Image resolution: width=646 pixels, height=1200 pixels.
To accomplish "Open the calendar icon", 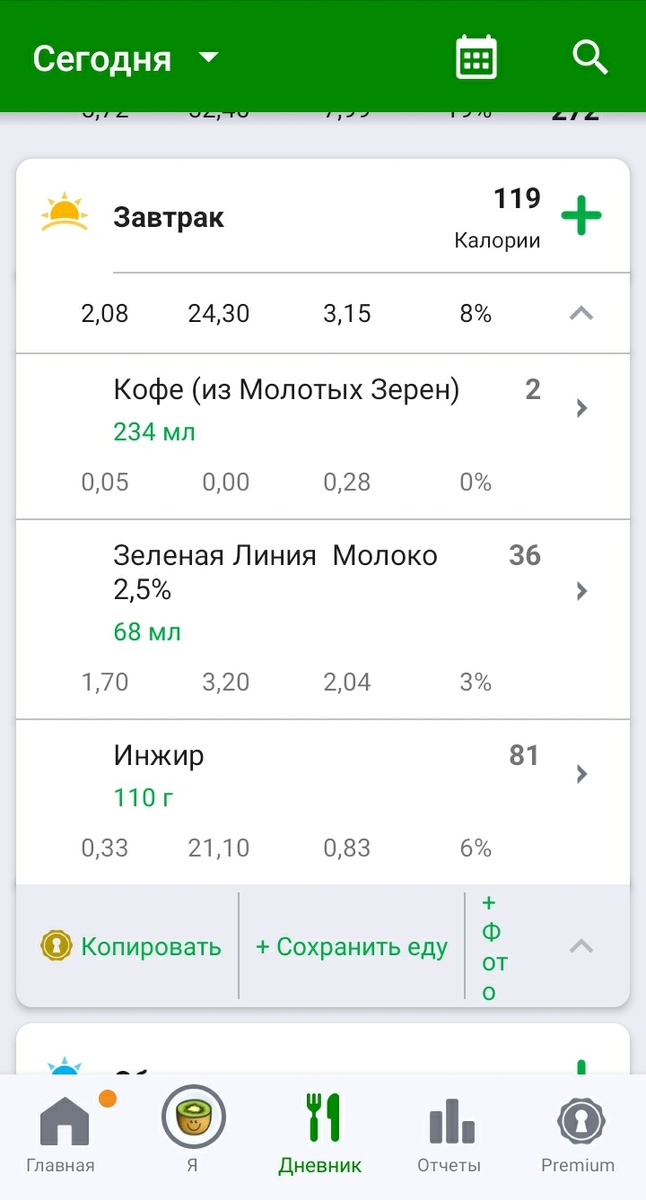I will click(476, 57).
